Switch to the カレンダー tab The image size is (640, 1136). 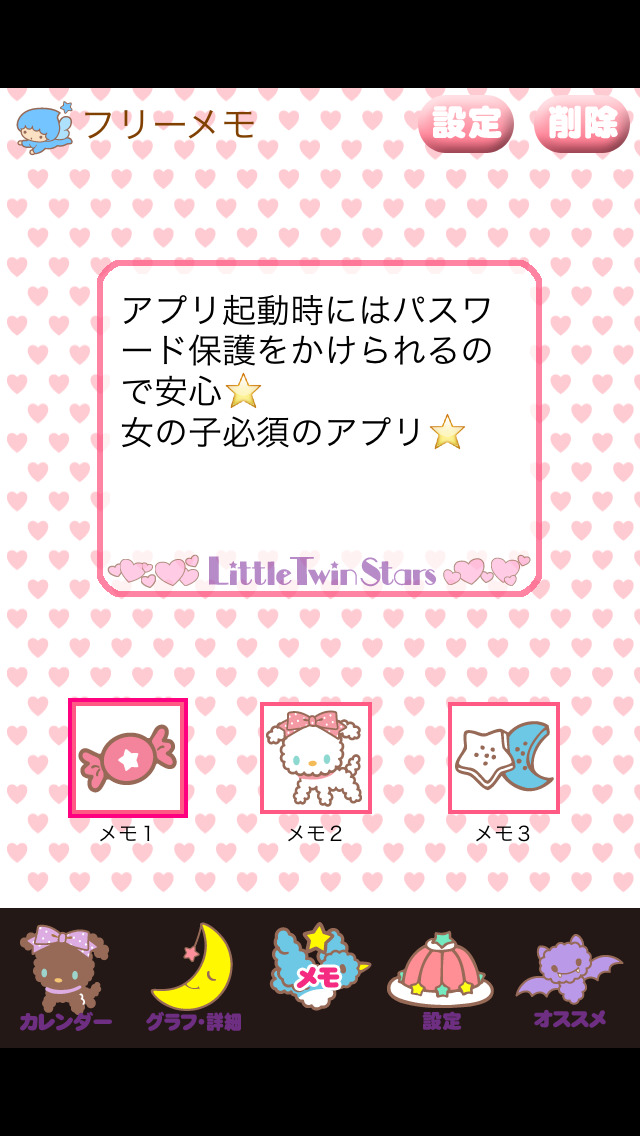point(66,978)
